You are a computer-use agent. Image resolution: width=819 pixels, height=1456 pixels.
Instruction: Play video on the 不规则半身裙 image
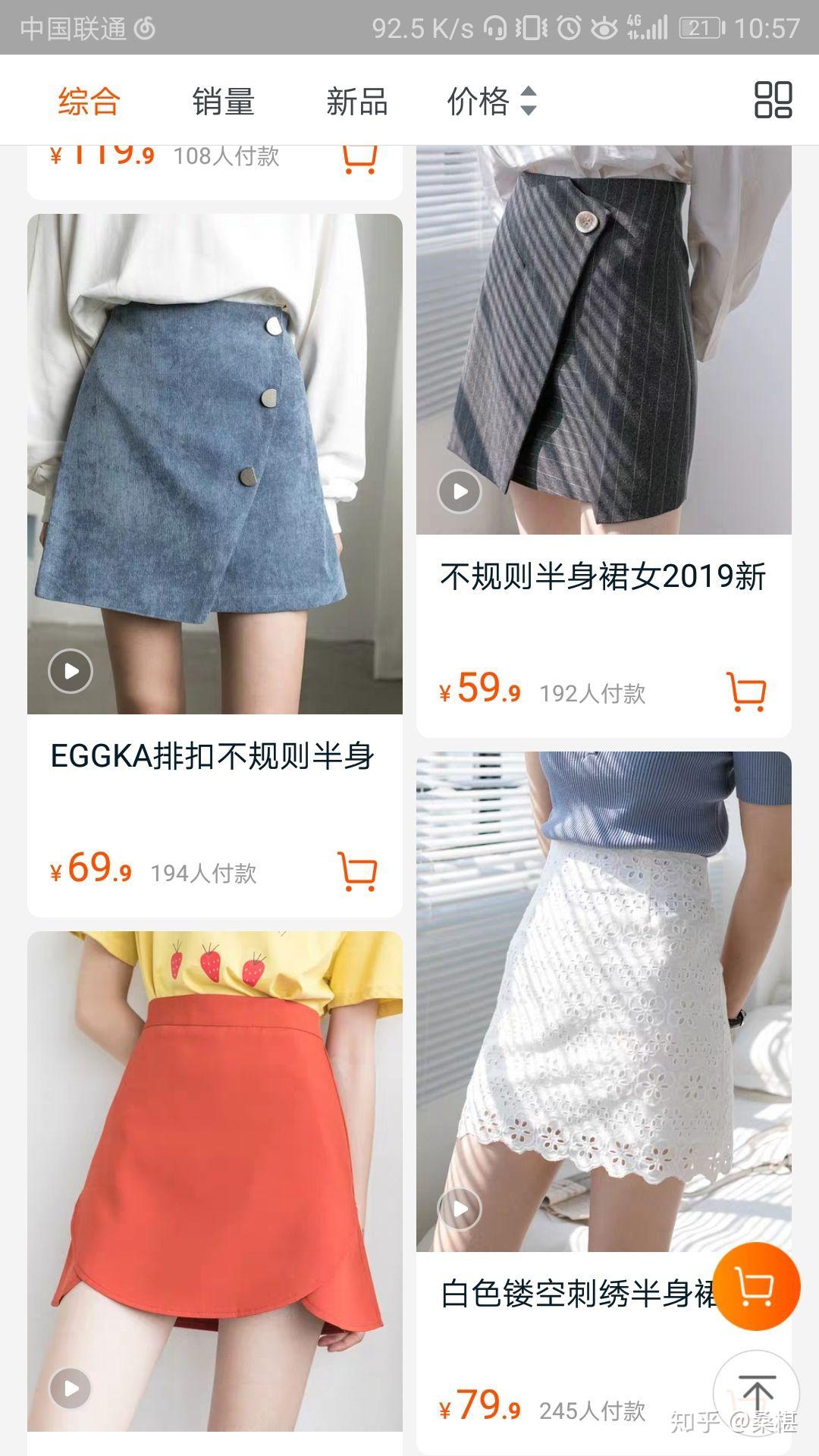(460, 491)
